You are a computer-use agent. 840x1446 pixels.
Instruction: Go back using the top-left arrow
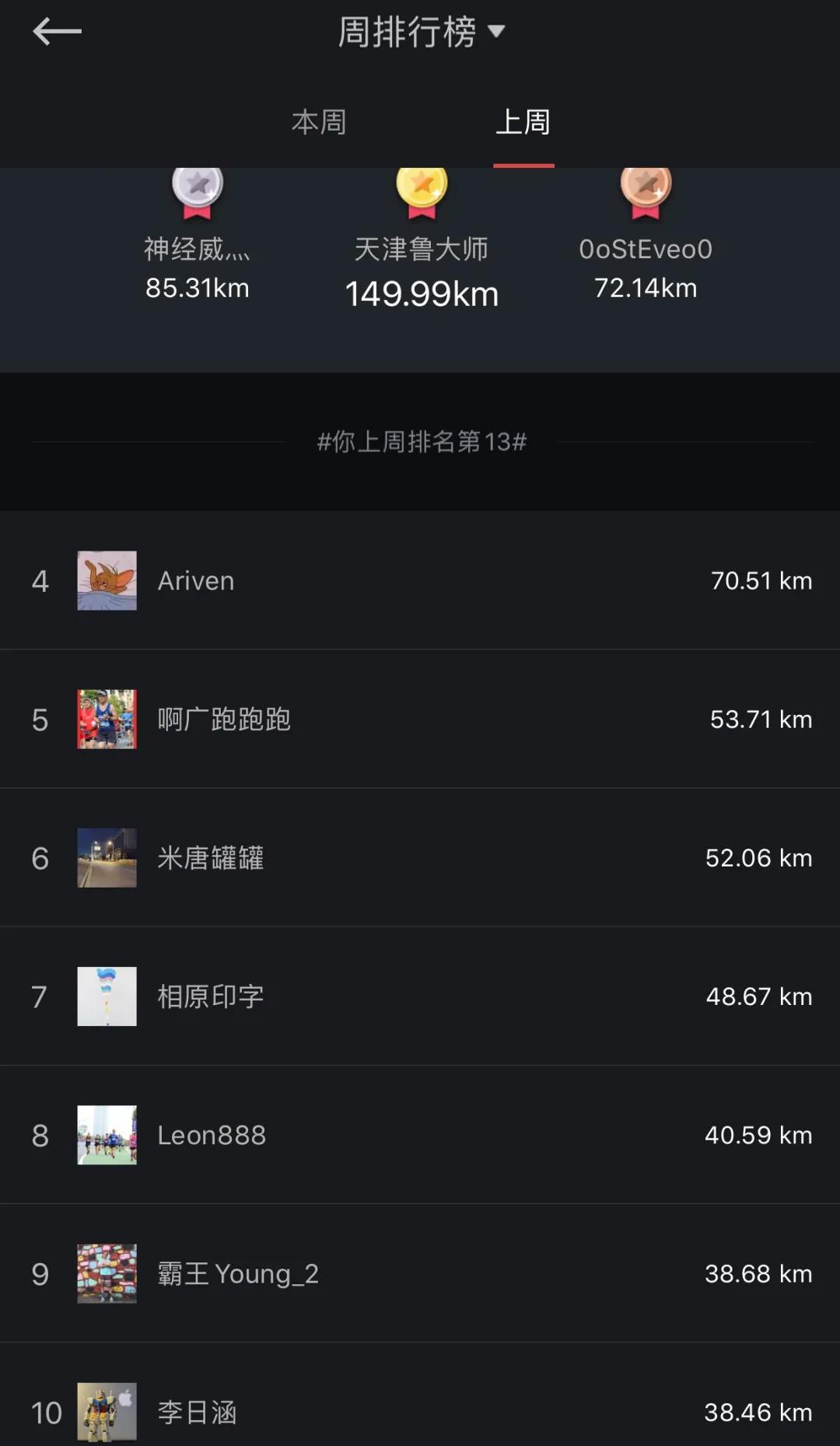point(57,32)
